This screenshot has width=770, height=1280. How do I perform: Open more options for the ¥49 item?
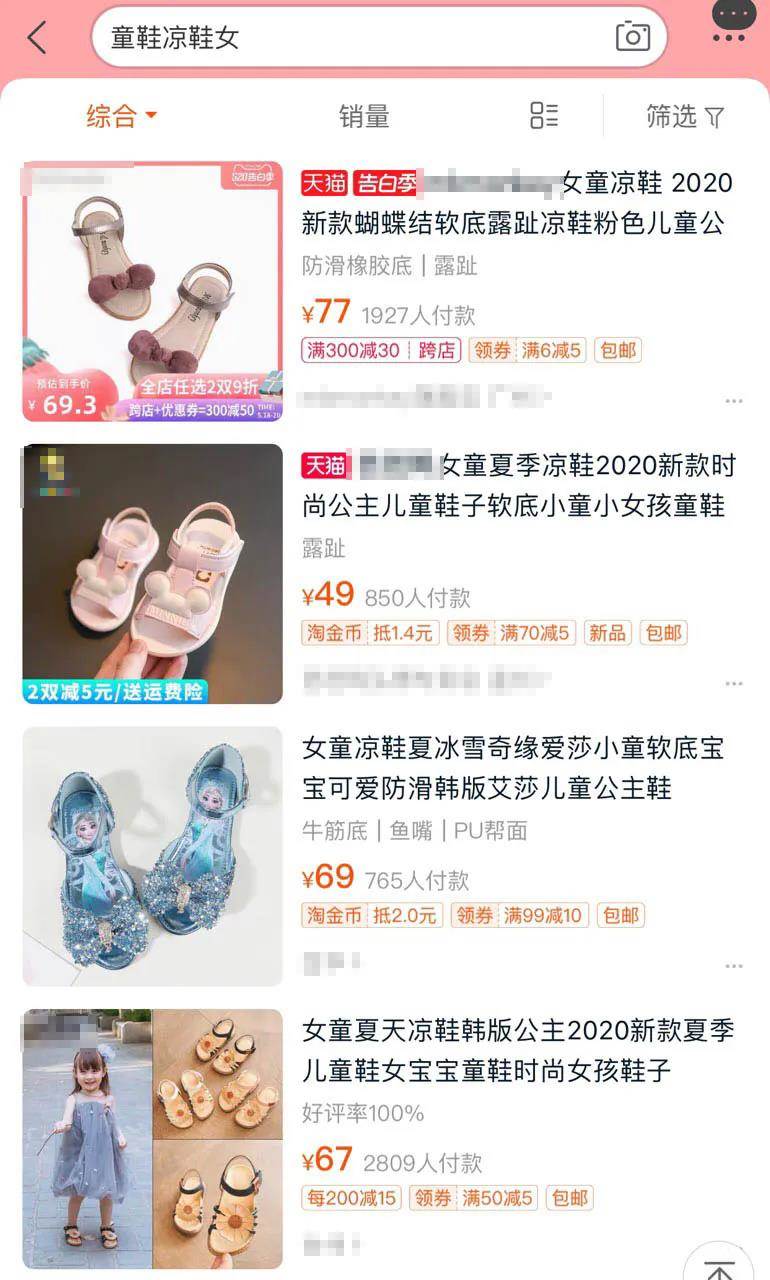(734, 684)
